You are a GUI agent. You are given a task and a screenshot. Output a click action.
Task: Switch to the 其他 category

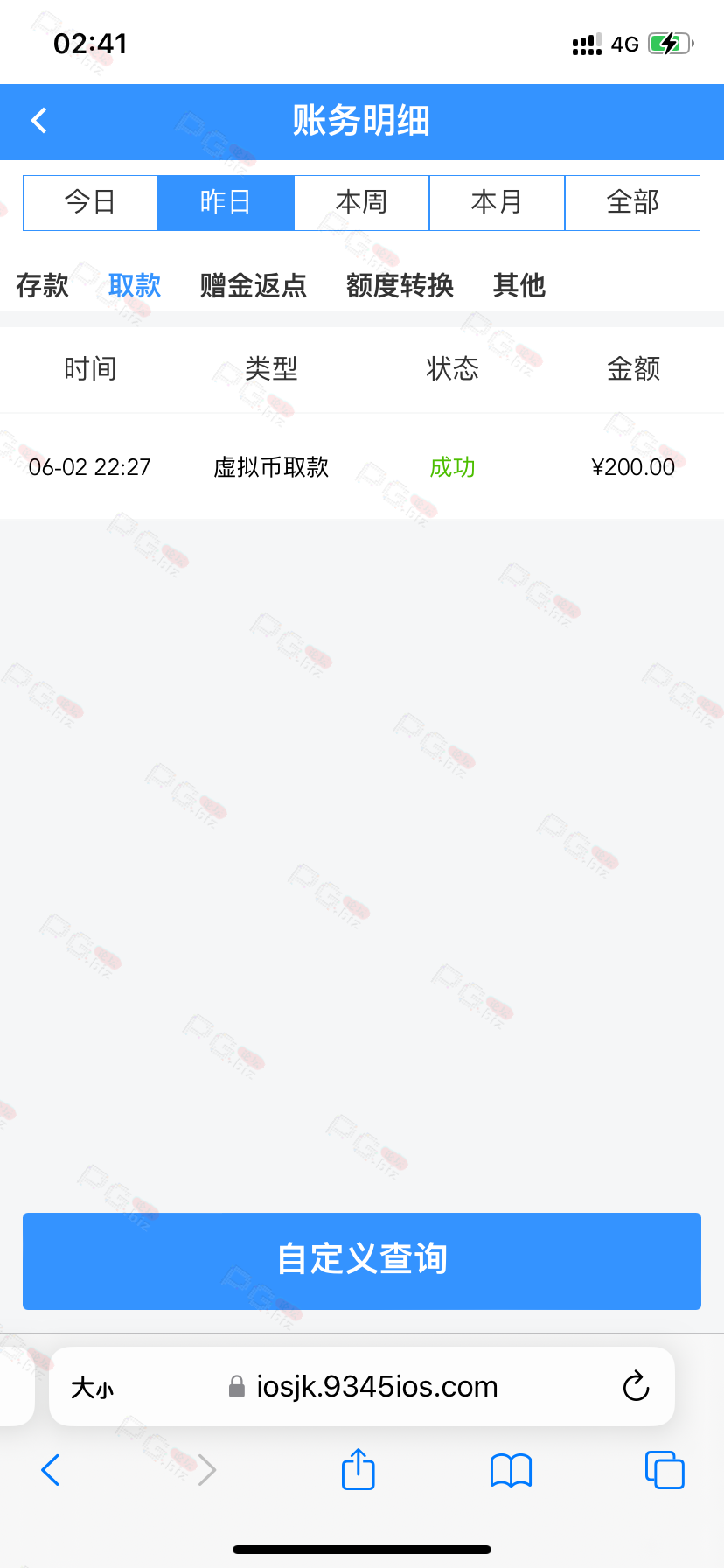(x=519, y=285)
